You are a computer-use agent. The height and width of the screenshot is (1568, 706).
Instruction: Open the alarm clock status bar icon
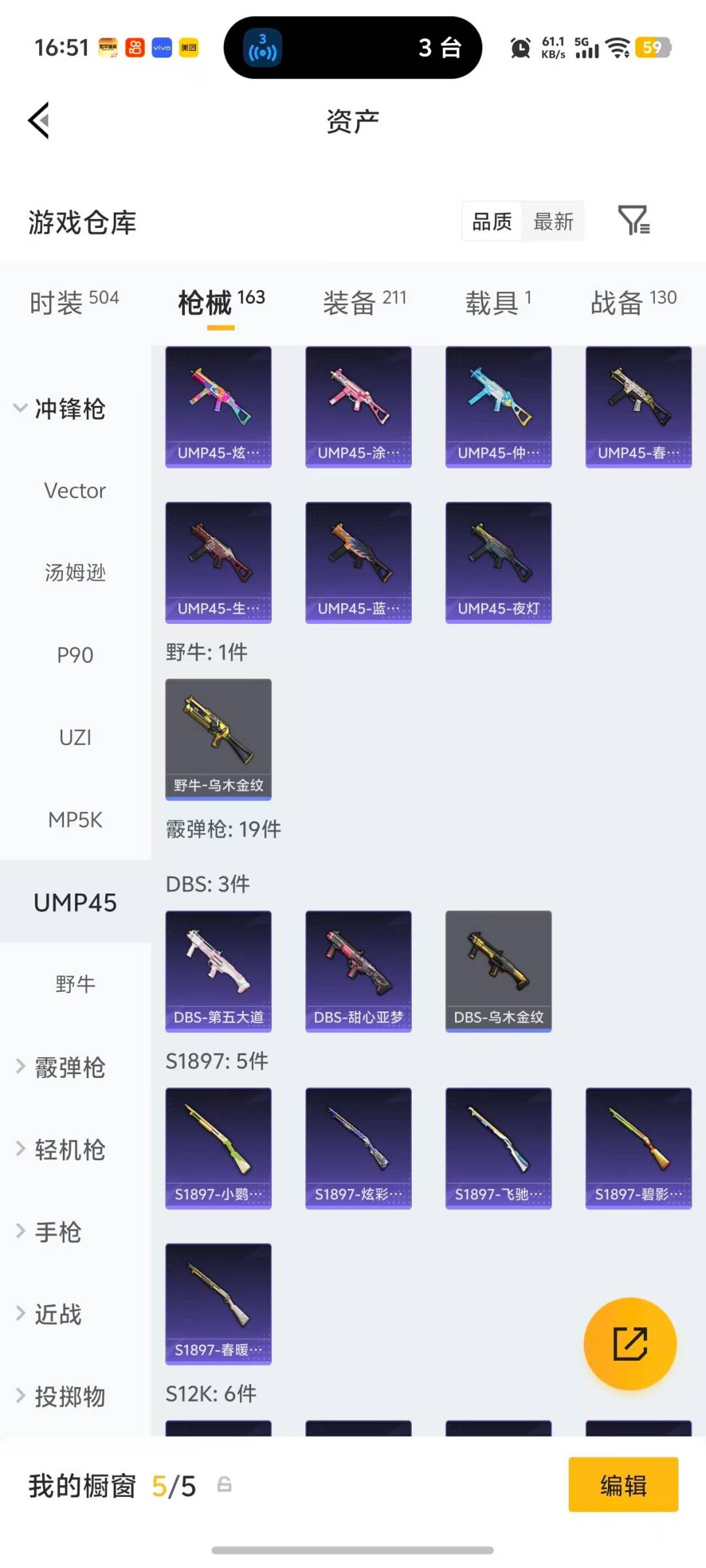[520, 48]
